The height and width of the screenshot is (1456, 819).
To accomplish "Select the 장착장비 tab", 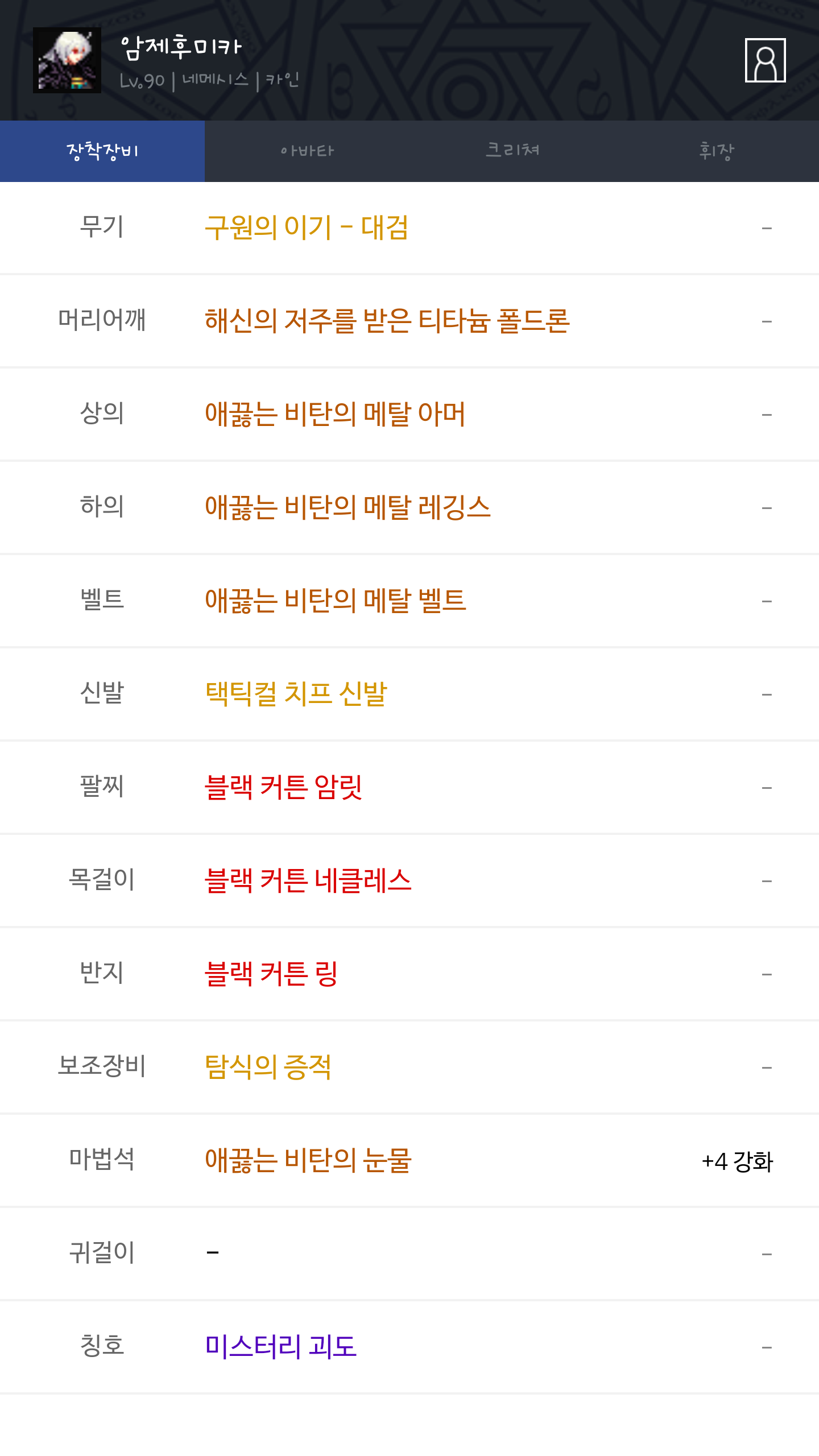I will pos(102,151).
